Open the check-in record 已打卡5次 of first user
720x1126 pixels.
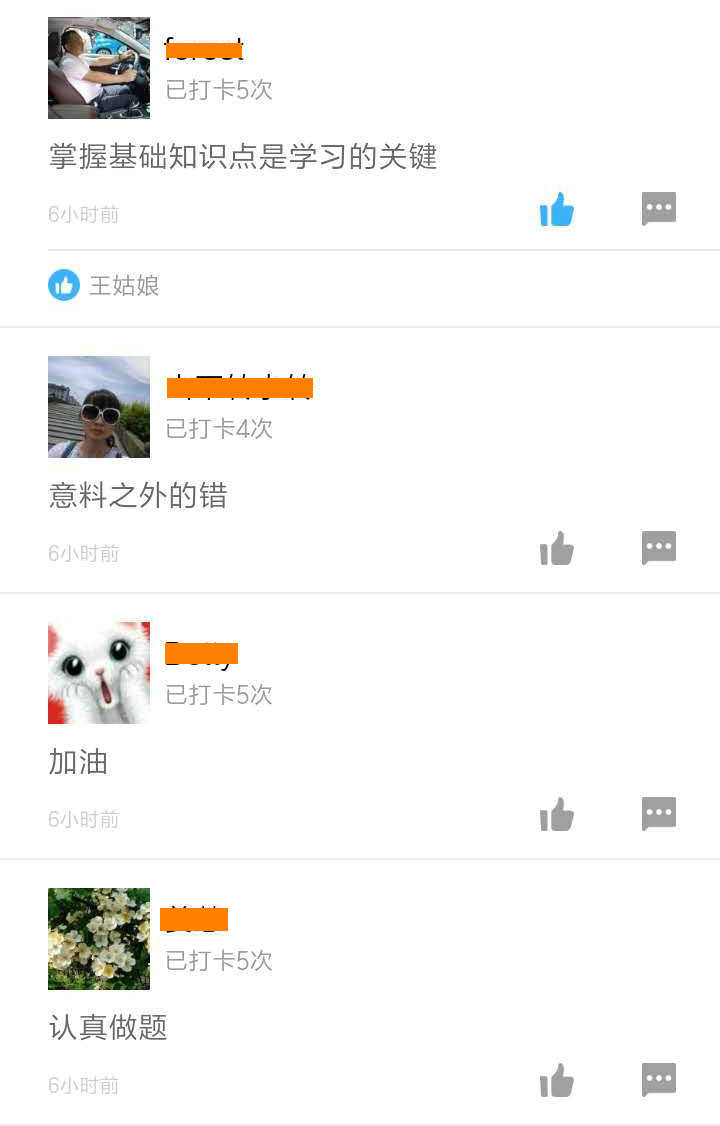[218, 90]
